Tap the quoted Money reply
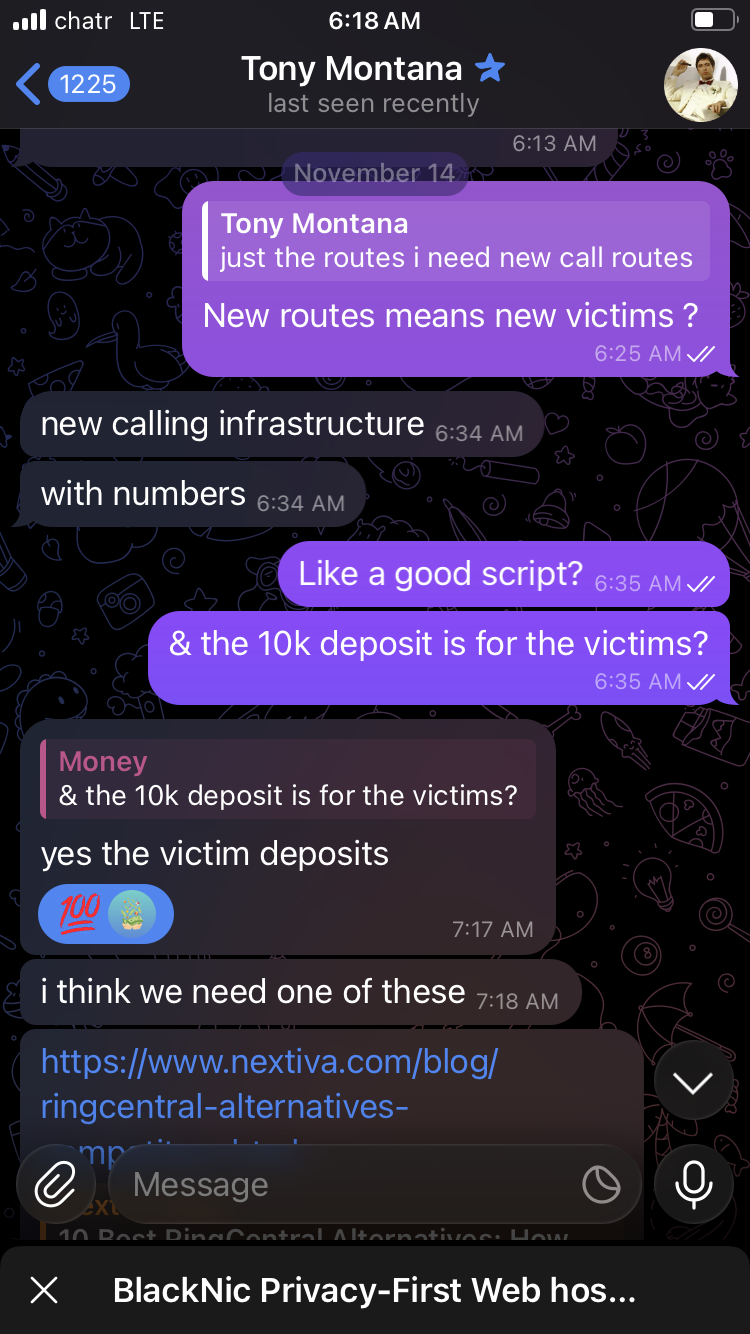Image resolution: width=750 pixels, height=1334 pixels. tap(288, 779)
